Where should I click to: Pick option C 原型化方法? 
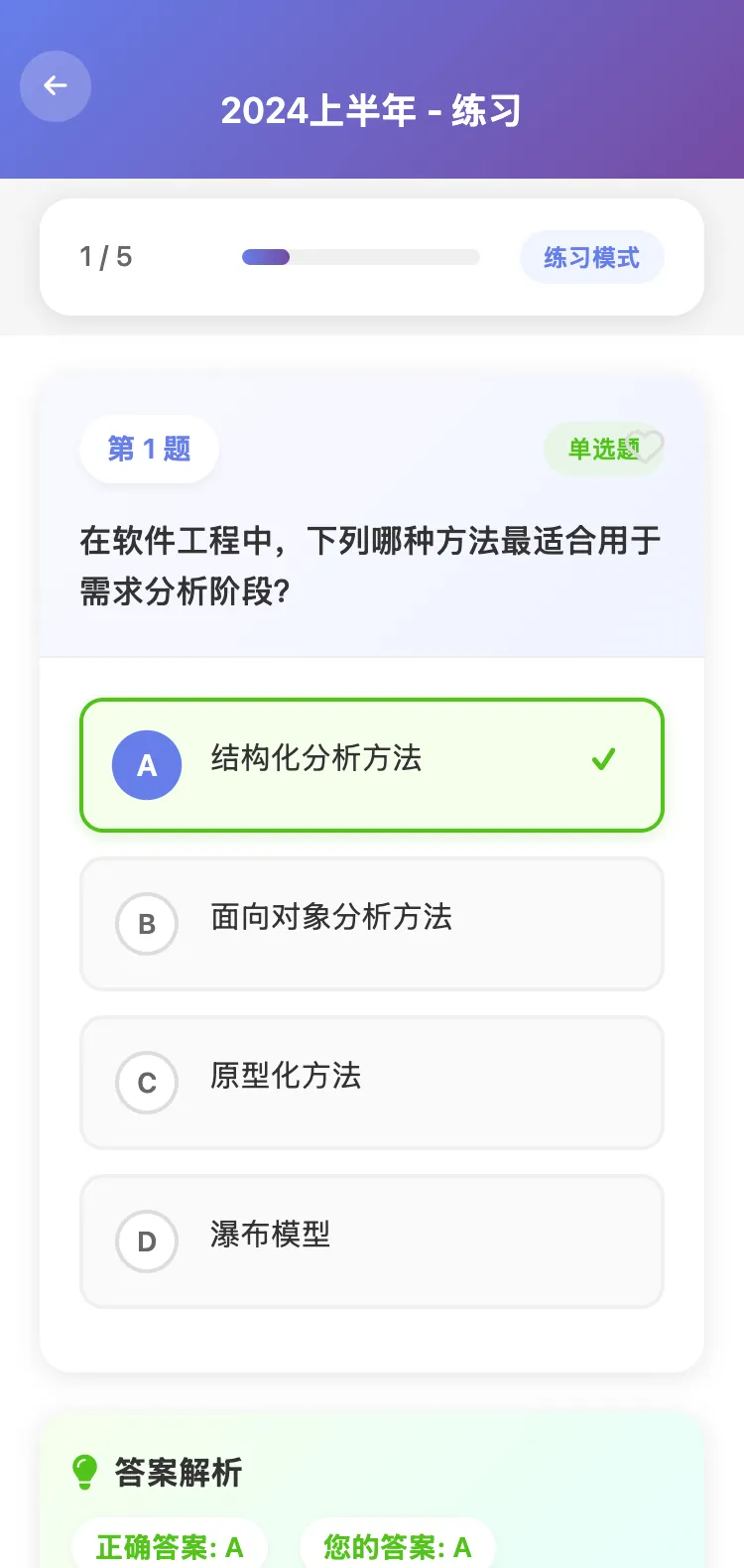(x=371, y=1082)
